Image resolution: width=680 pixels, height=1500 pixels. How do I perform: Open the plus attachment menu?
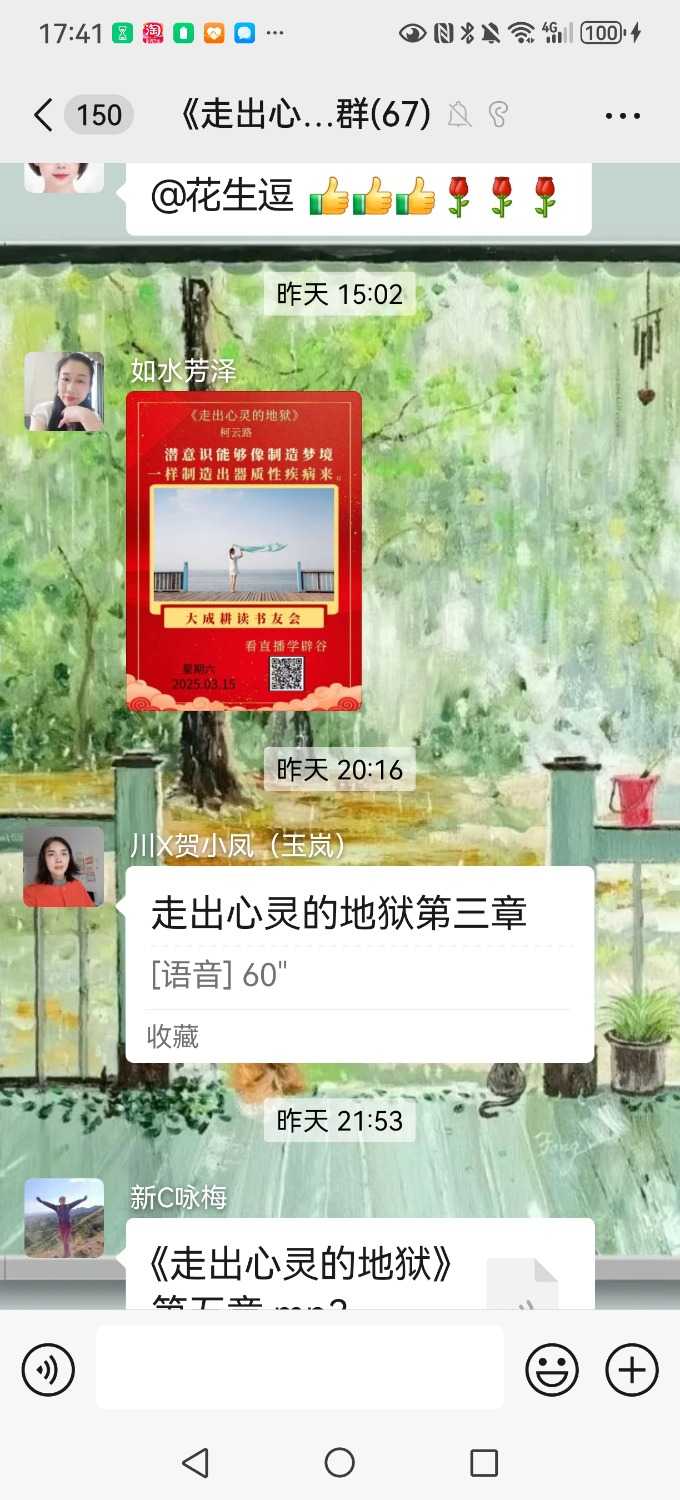[632, 1369]
